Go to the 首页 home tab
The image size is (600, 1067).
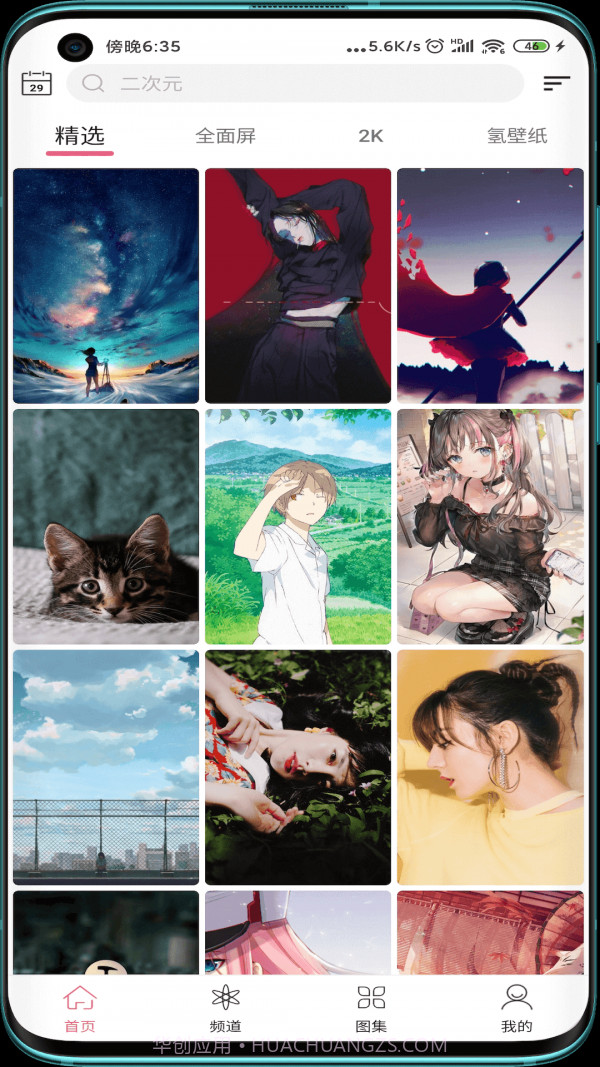(x=80, y=1008)
